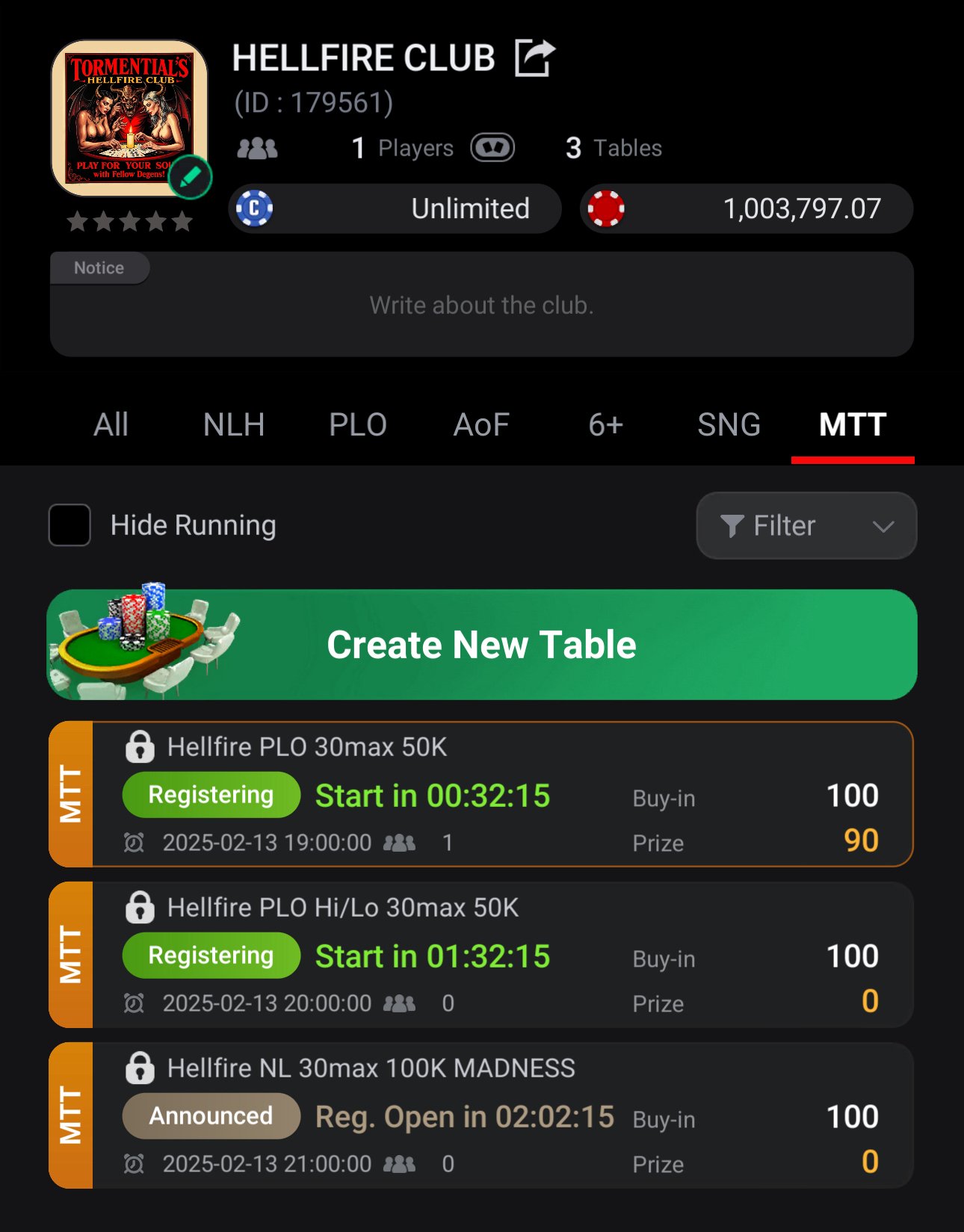Expand the Filter dropdown

(x=806, y=526)
